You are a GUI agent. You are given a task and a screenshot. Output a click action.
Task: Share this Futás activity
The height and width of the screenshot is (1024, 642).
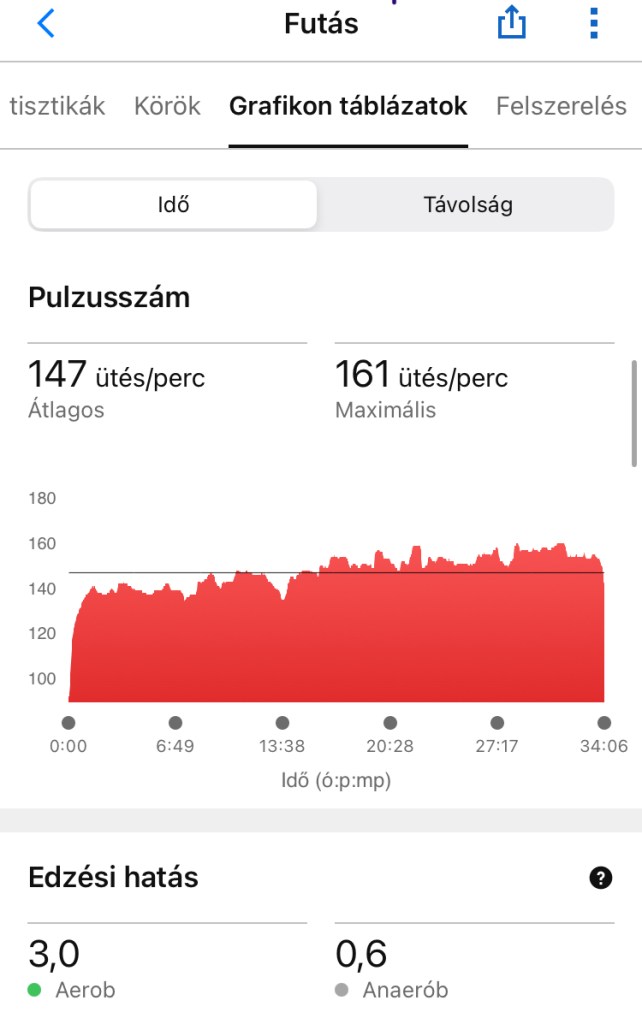tap(511, 24)
